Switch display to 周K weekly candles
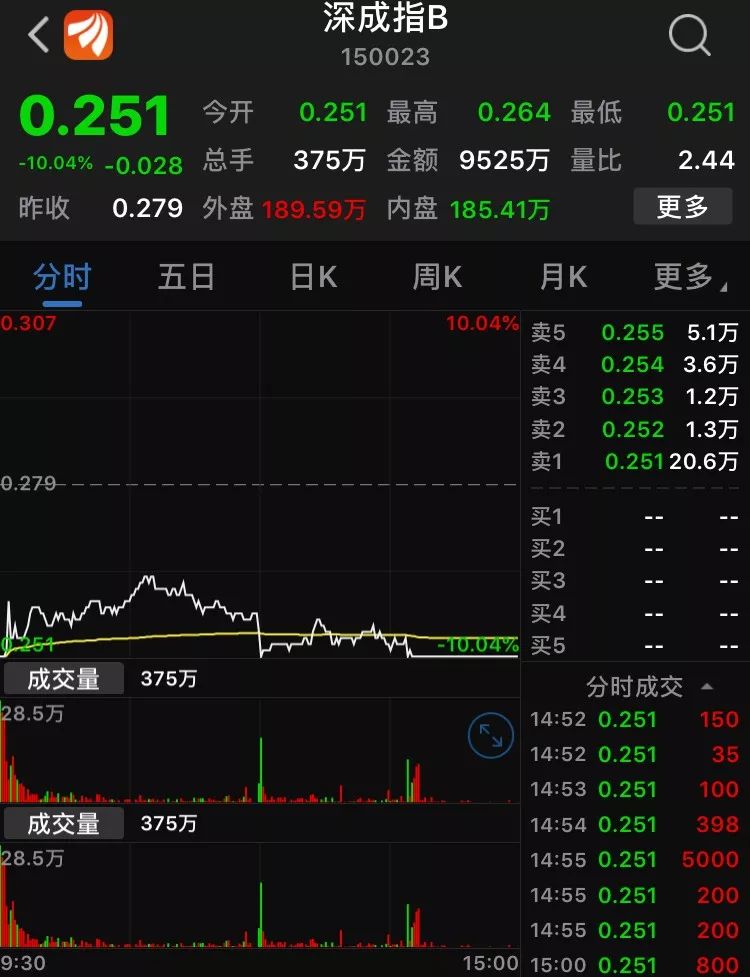Screen dimensions: 750x977 (x=436, y=277)
